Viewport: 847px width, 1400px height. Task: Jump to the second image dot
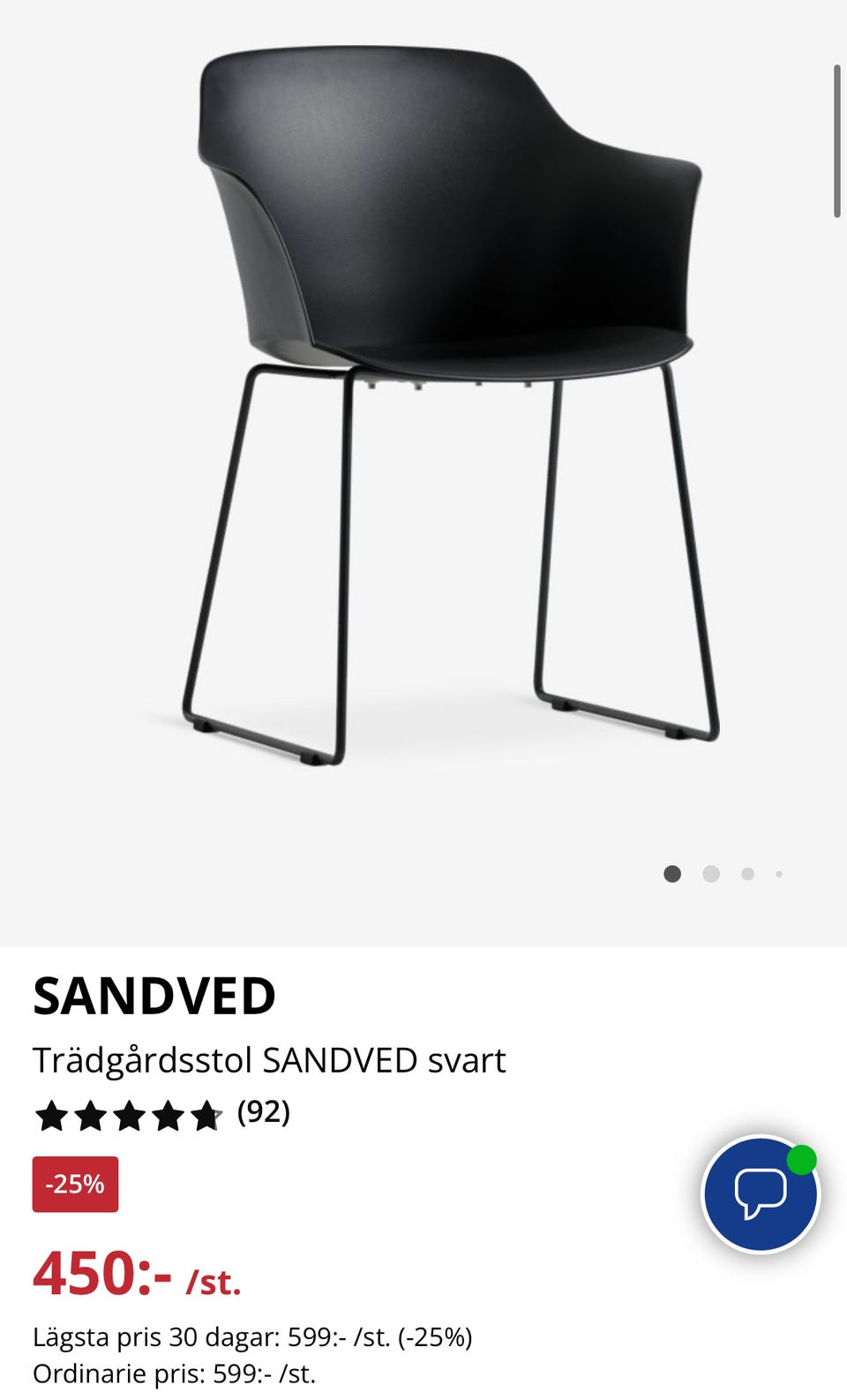[711, 874]
